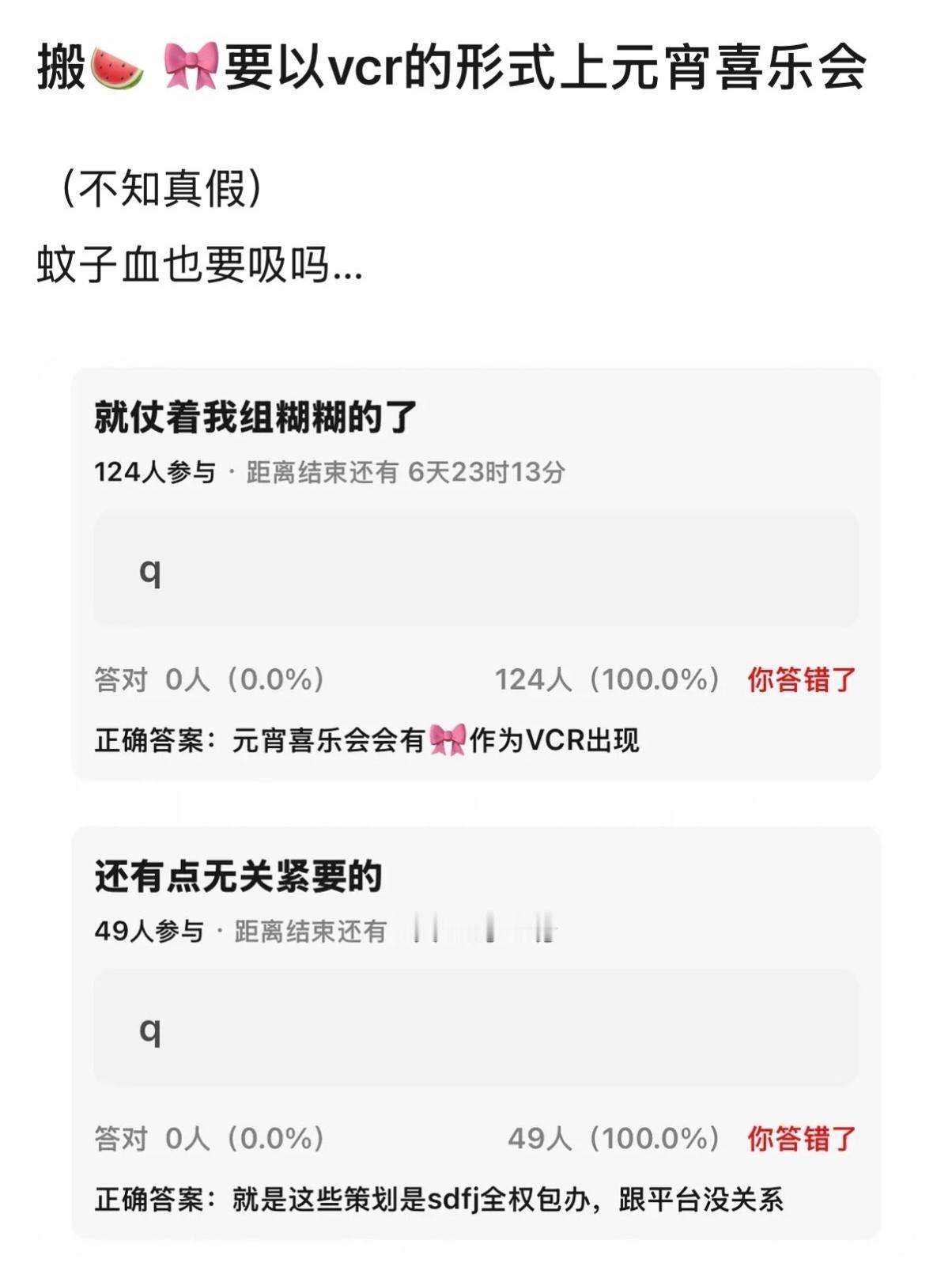Click the 你答错了 label on the second poll

pos(801,1139)
